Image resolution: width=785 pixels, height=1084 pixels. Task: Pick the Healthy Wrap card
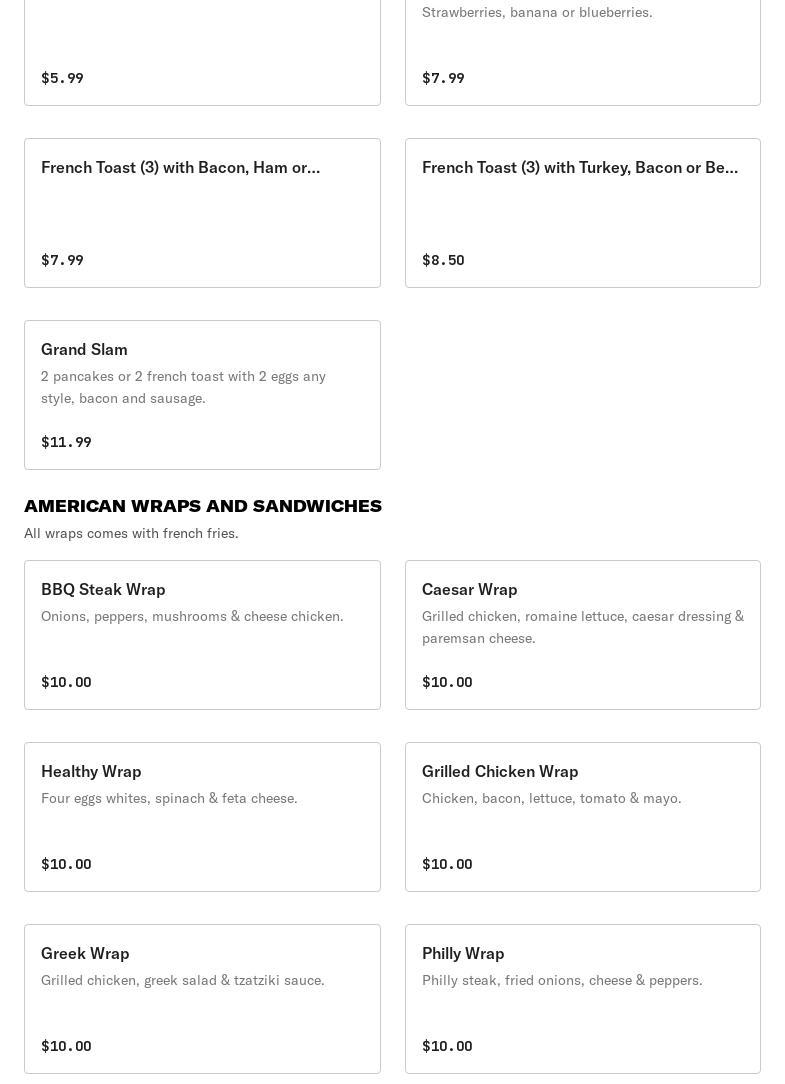pyautogui.click(x=202, y=817)
